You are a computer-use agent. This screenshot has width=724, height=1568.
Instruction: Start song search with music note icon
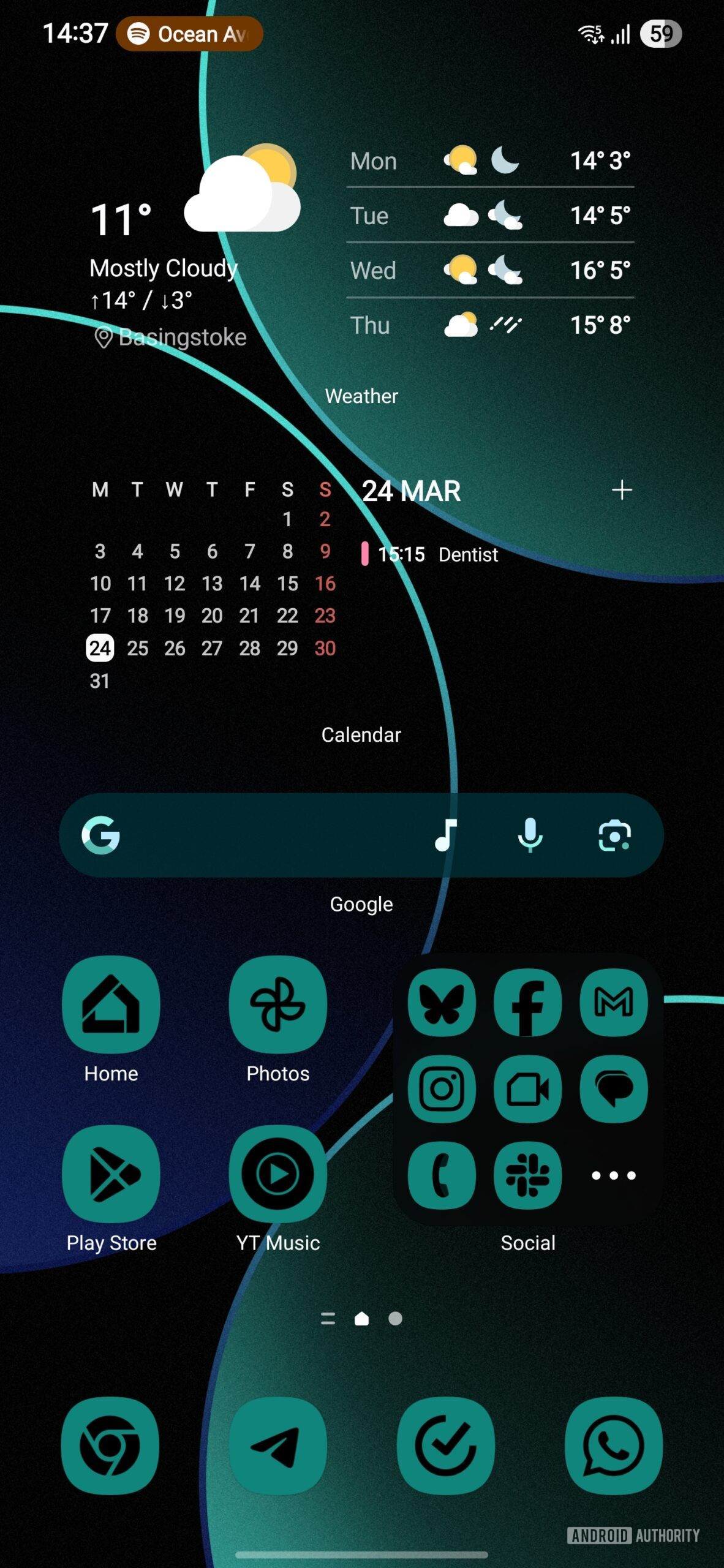446,835
